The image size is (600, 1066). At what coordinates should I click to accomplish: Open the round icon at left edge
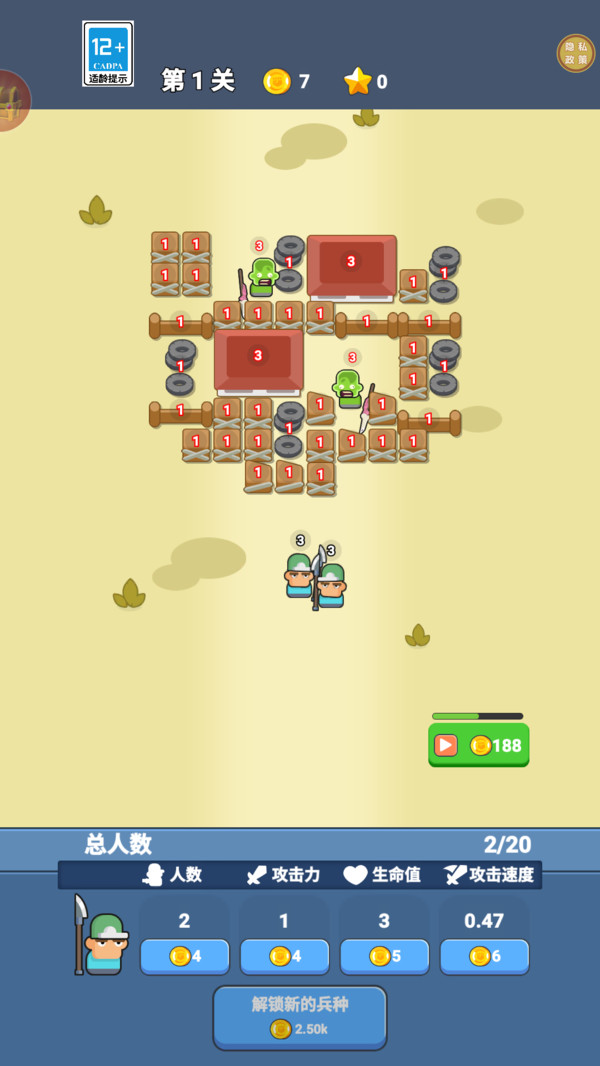(14, 100)
